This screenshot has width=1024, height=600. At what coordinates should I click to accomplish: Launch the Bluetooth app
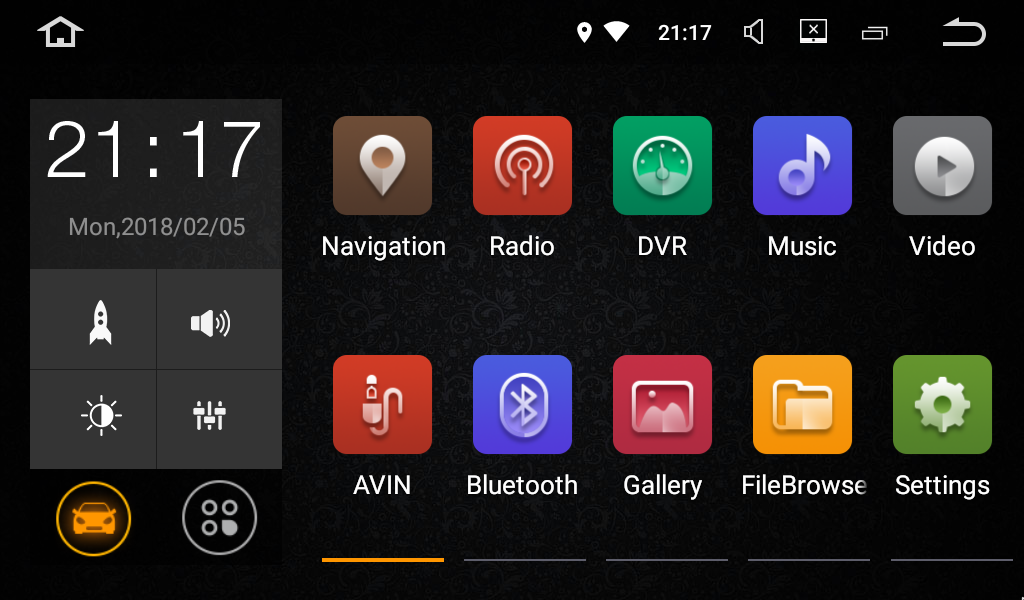pos(522,405)
